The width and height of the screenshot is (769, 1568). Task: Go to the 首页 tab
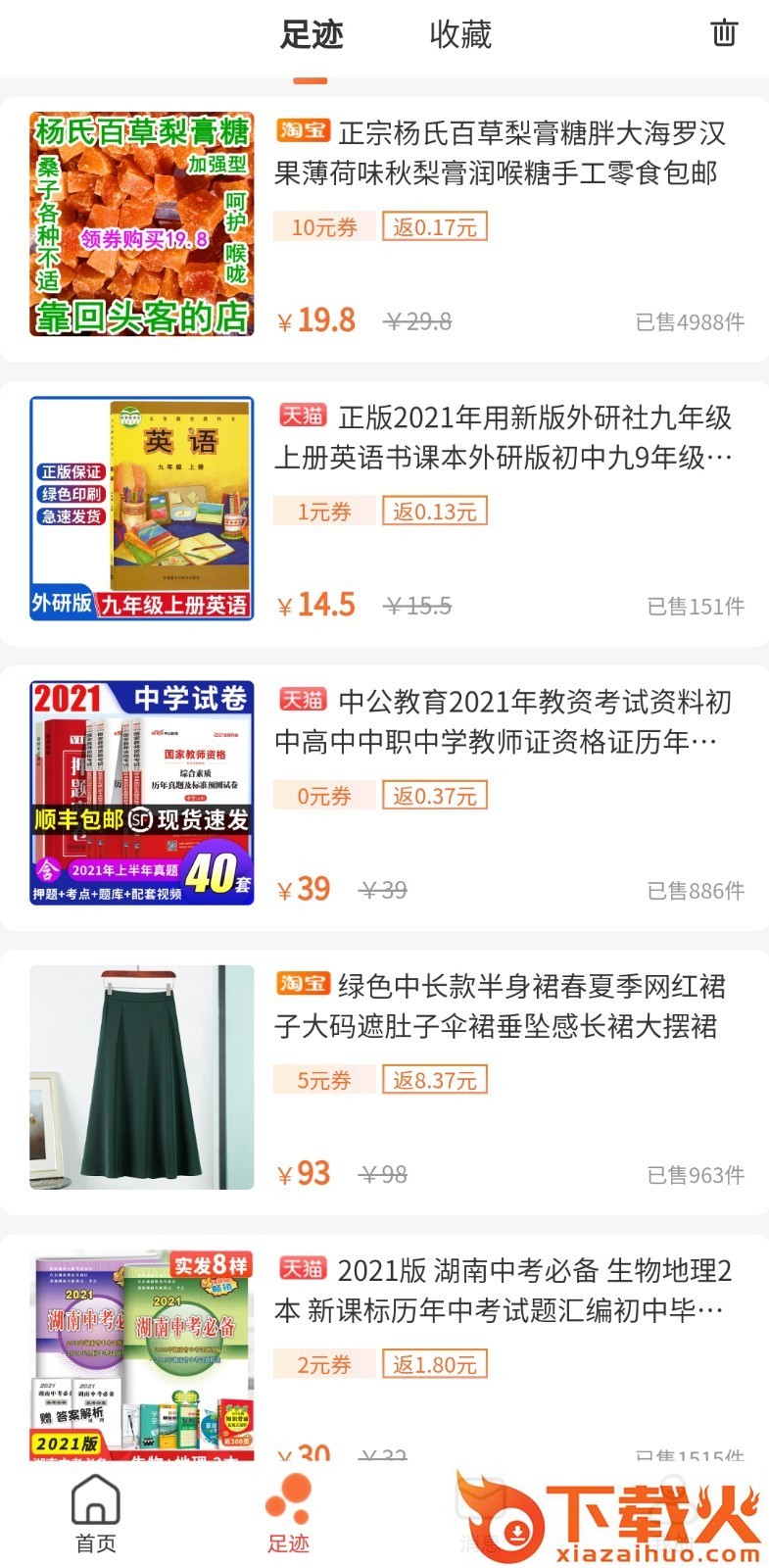[x=96, y=1515]
